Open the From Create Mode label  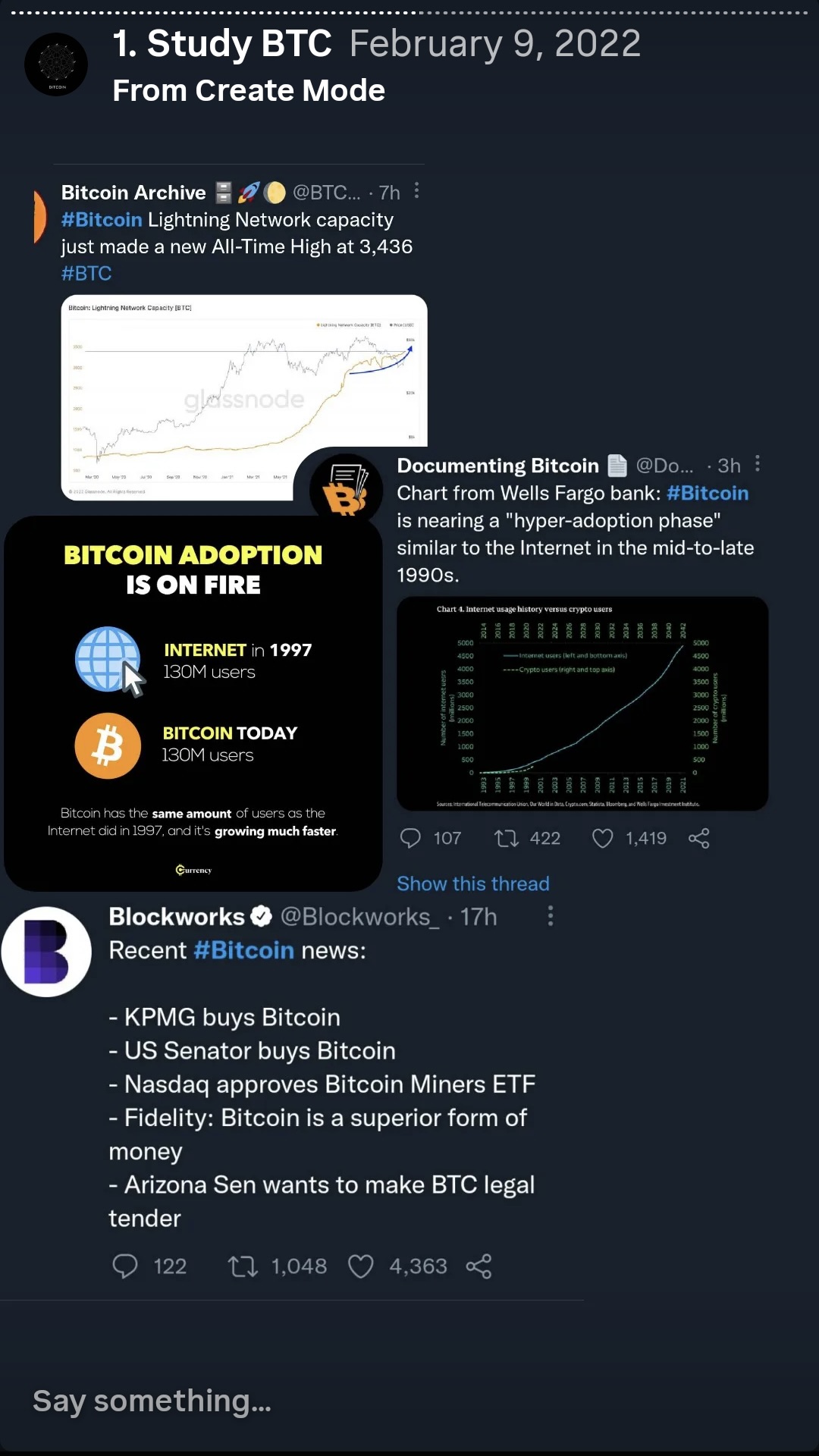pos(249,91)
